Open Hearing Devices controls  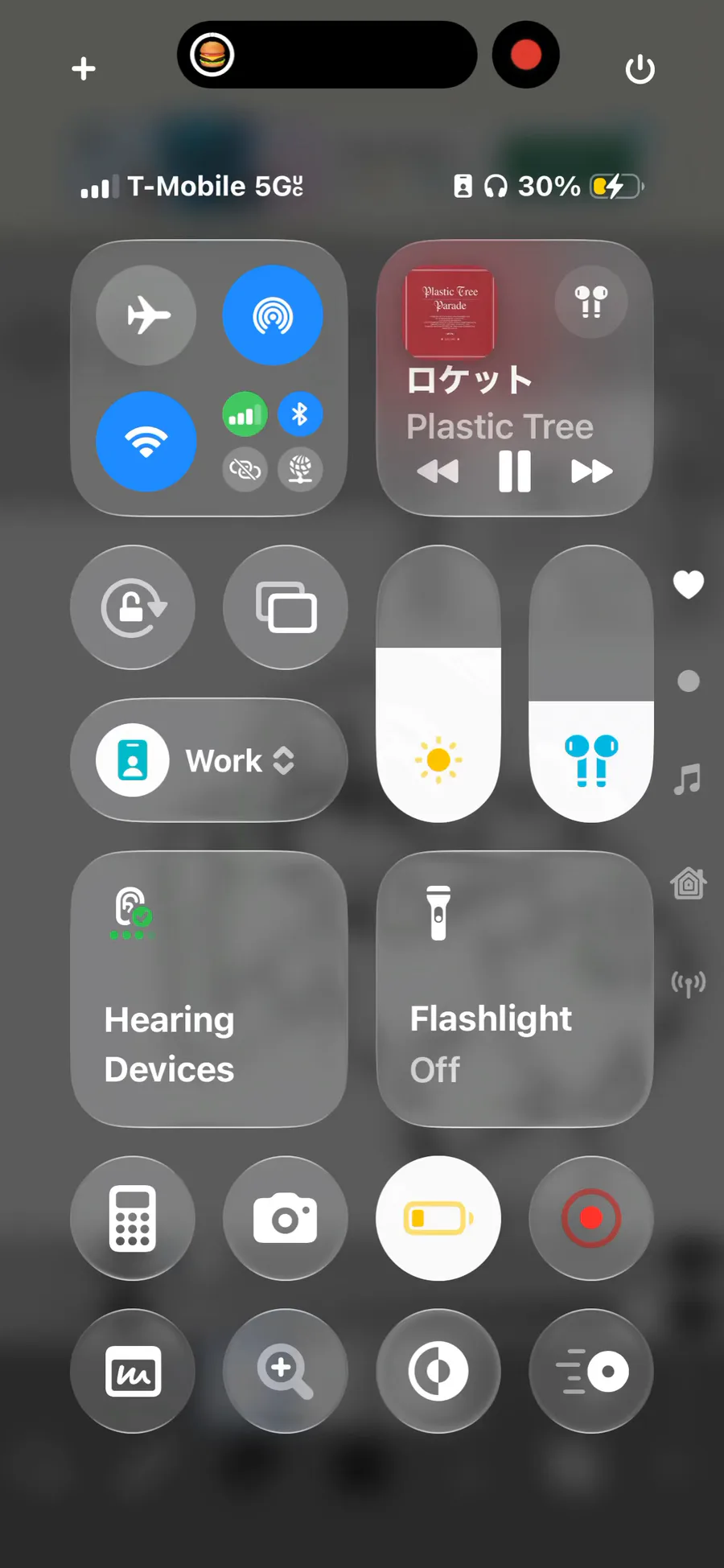[x=209, y=989]
